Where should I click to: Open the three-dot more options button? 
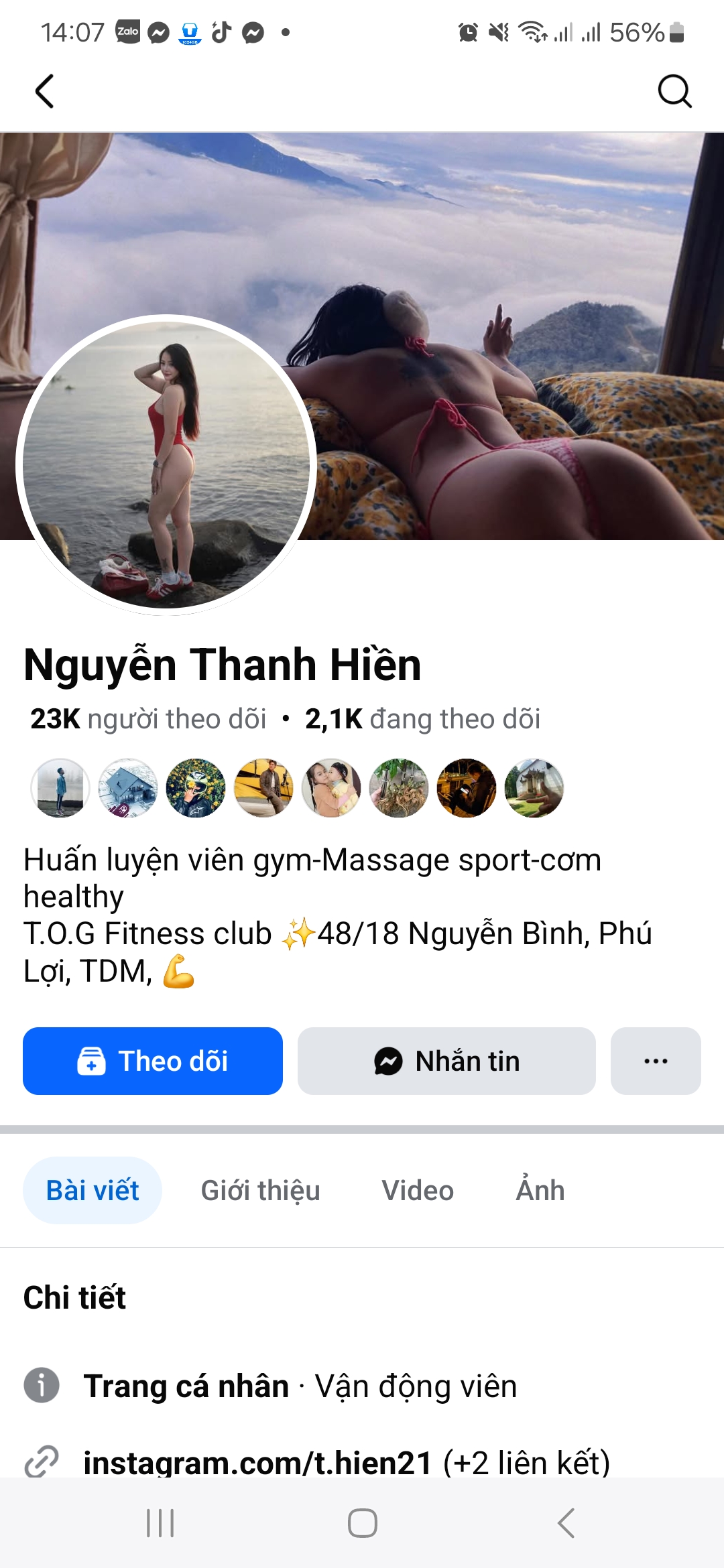click(x=655, y=1061)
